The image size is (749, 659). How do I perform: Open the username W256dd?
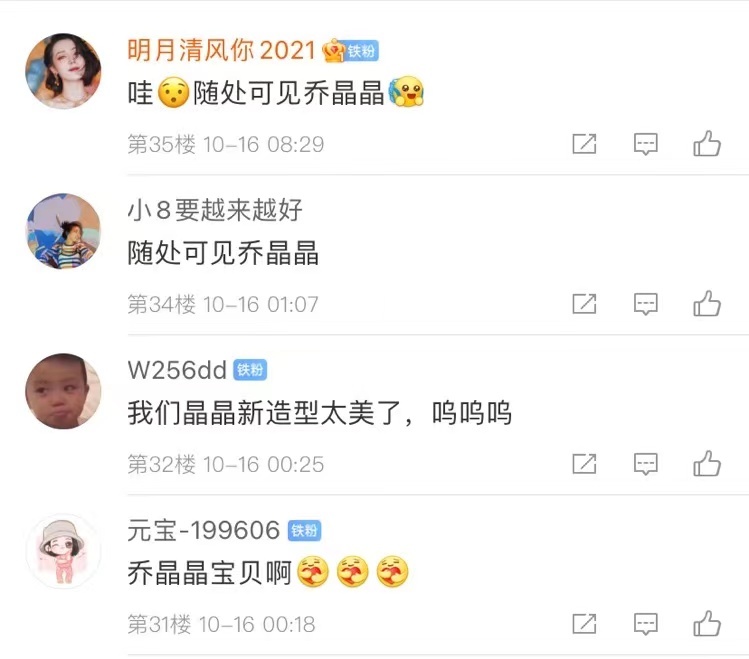click(x=177, y=369)
